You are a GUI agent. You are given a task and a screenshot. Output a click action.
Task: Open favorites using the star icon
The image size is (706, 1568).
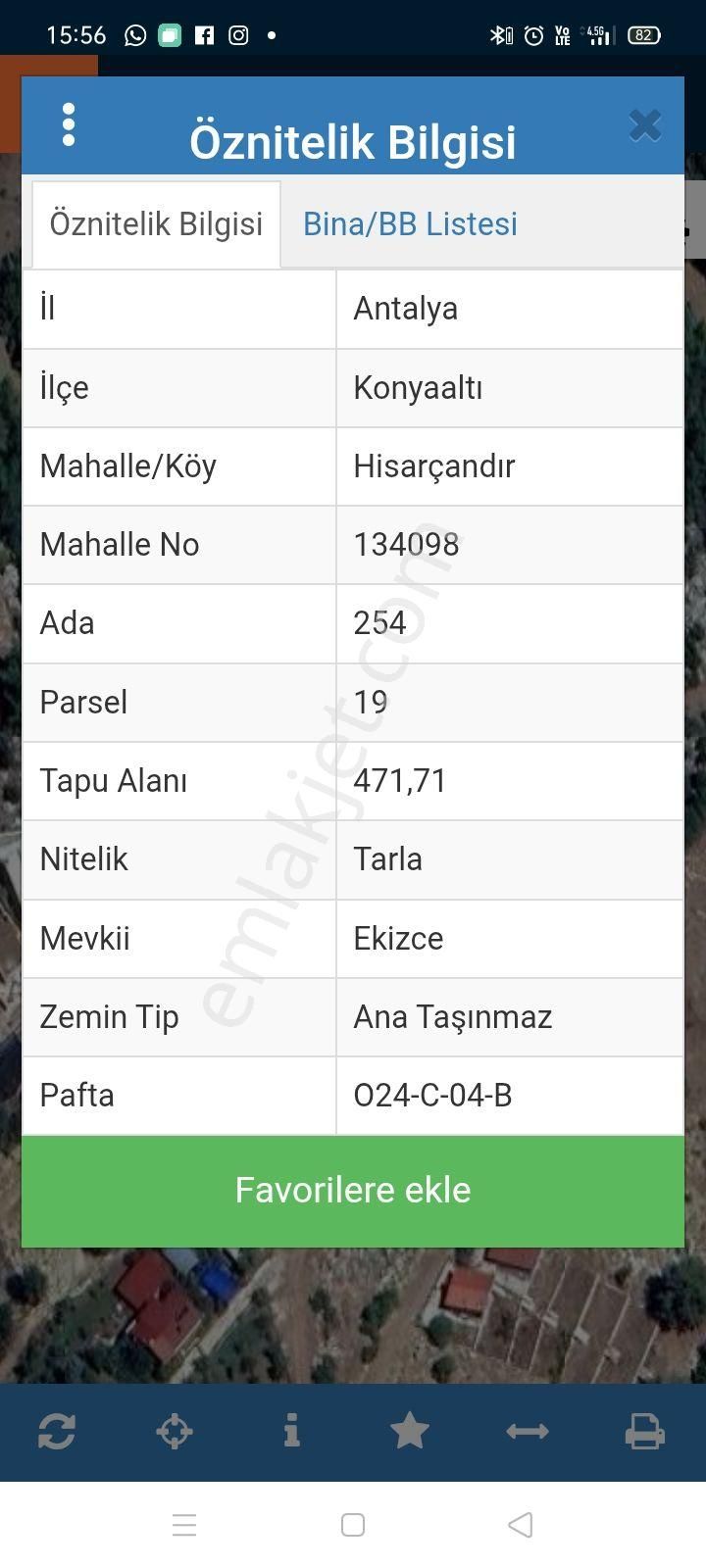409,1431
